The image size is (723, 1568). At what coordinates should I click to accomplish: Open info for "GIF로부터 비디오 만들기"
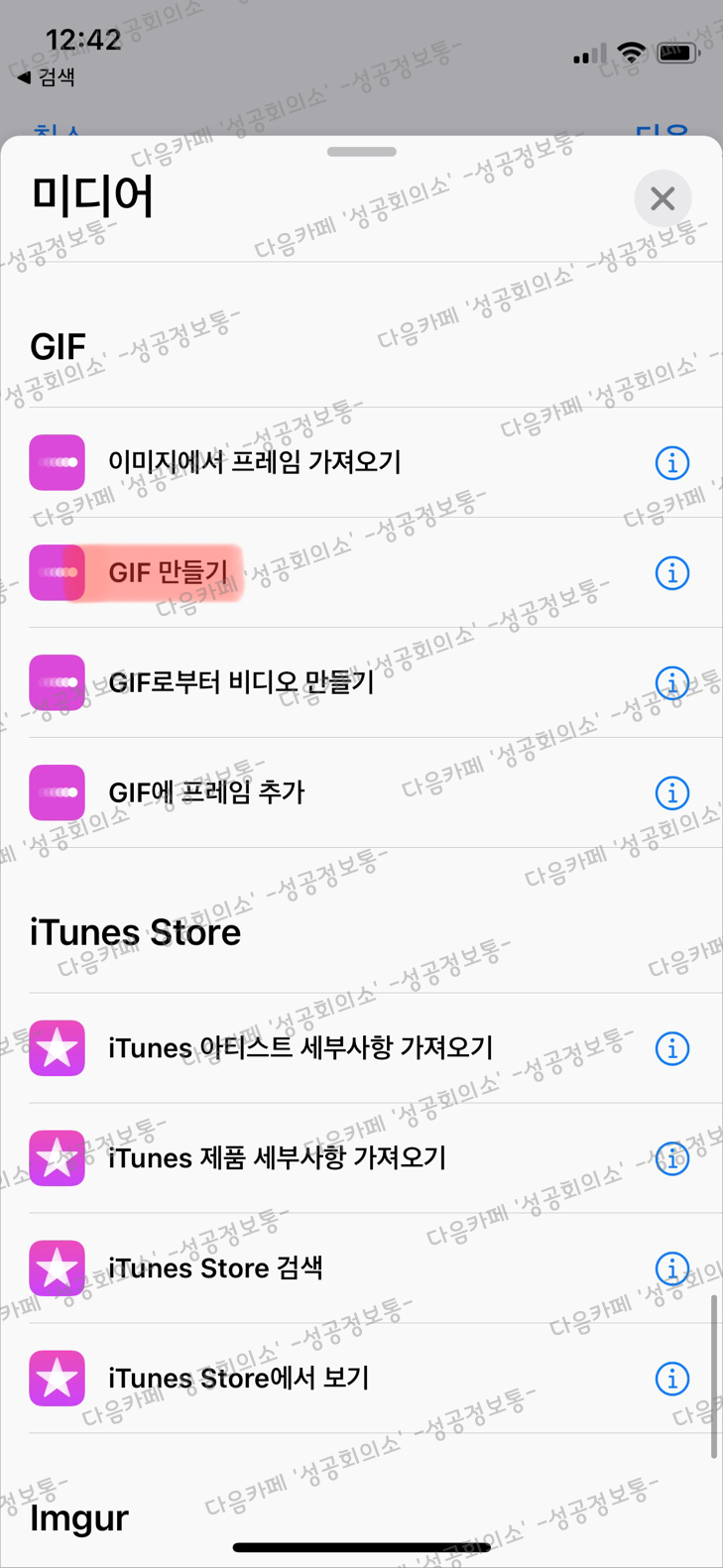click(x=671, y=682)
